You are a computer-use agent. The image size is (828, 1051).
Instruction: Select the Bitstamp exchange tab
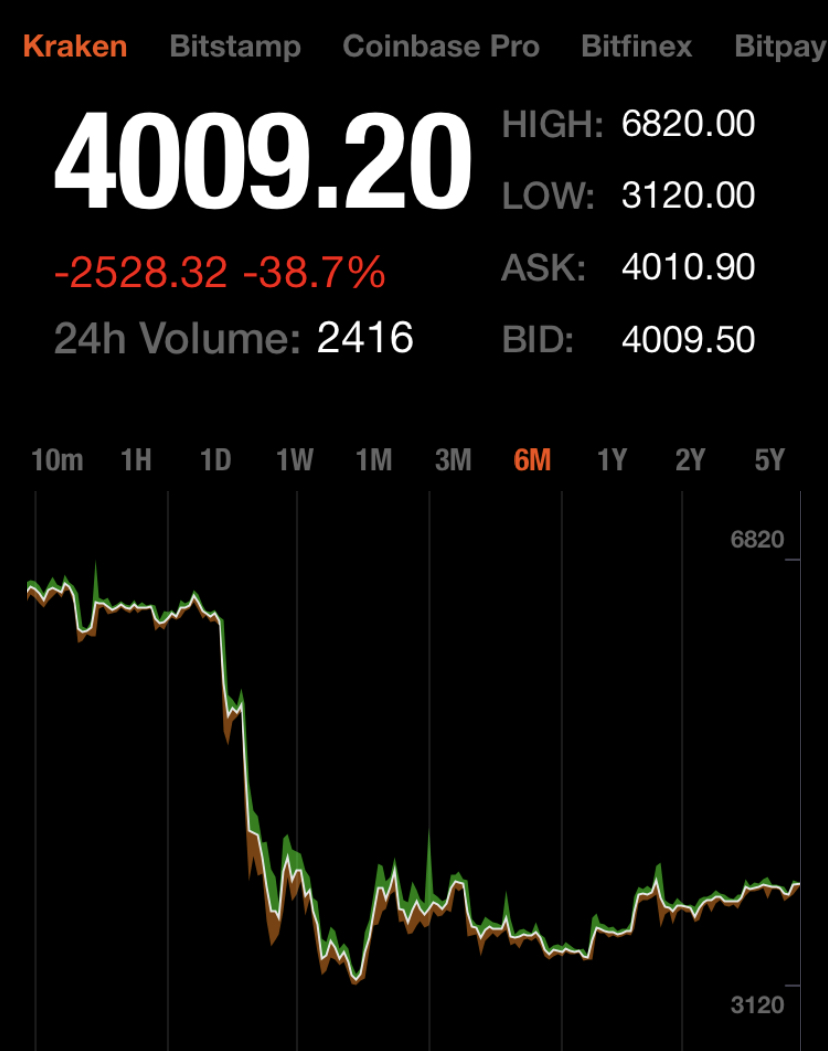235,46
